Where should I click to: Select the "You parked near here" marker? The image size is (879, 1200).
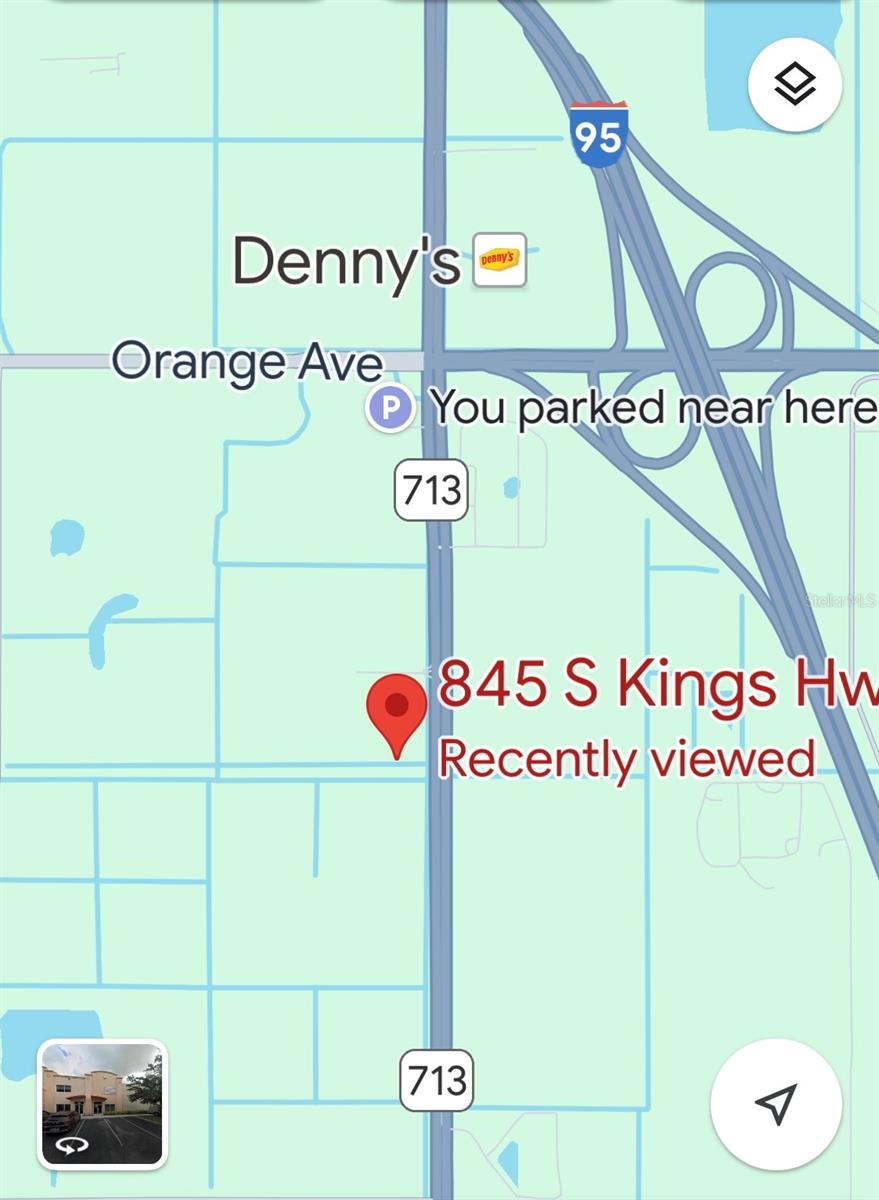click(x=390, y=409)
